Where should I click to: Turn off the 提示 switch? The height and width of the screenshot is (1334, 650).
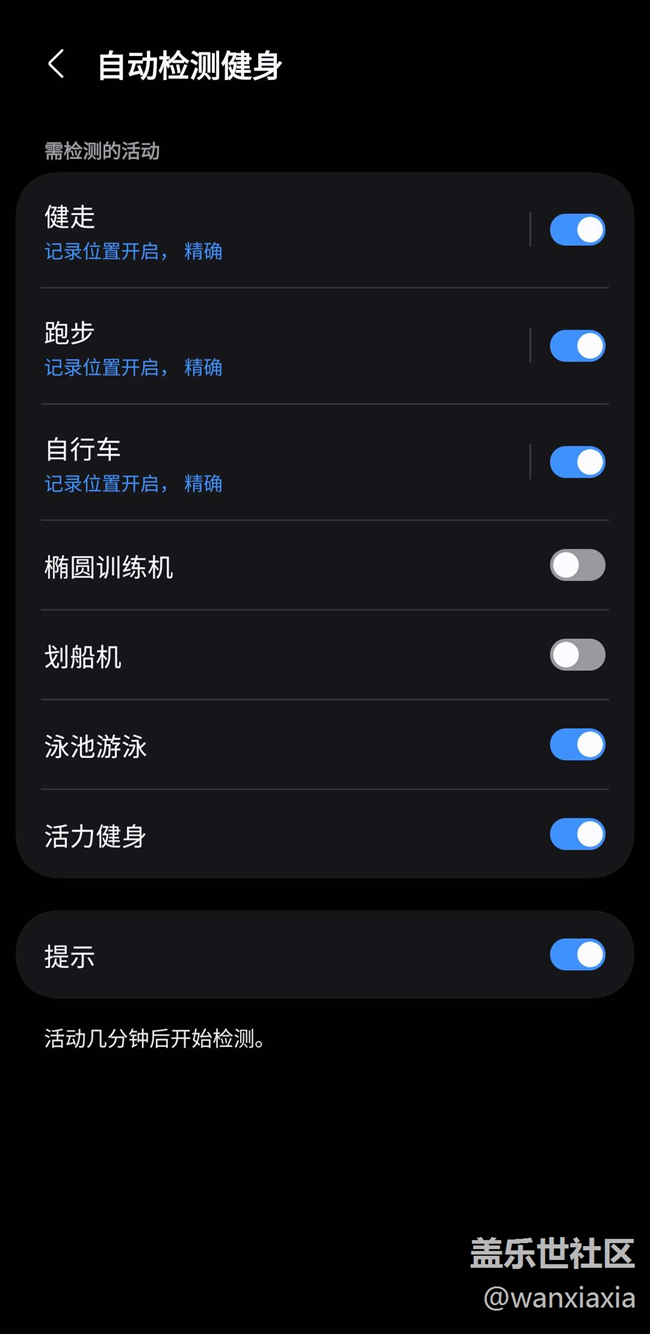[x=577, y=955]
